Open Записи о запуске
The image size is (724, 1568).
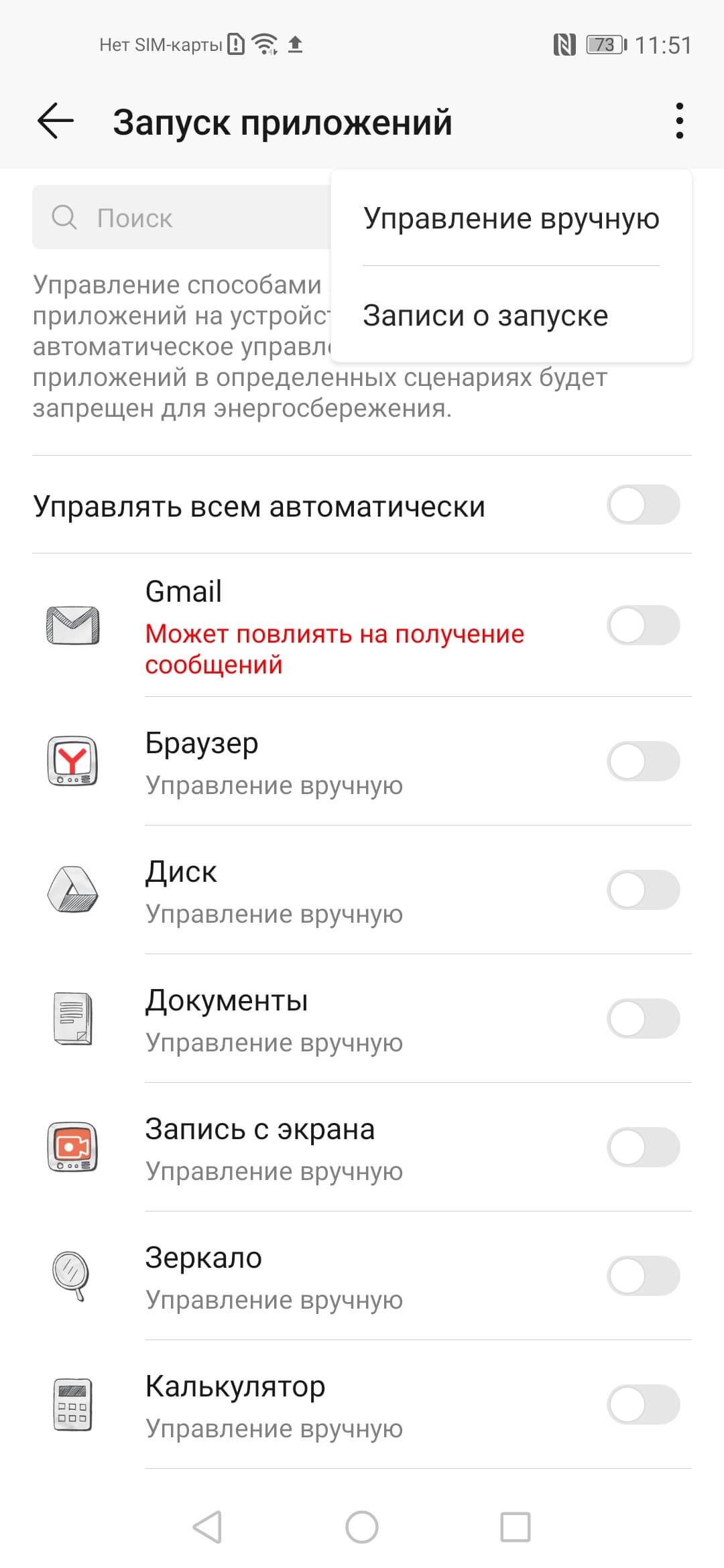pyautogui.click(x=485, y=316)
